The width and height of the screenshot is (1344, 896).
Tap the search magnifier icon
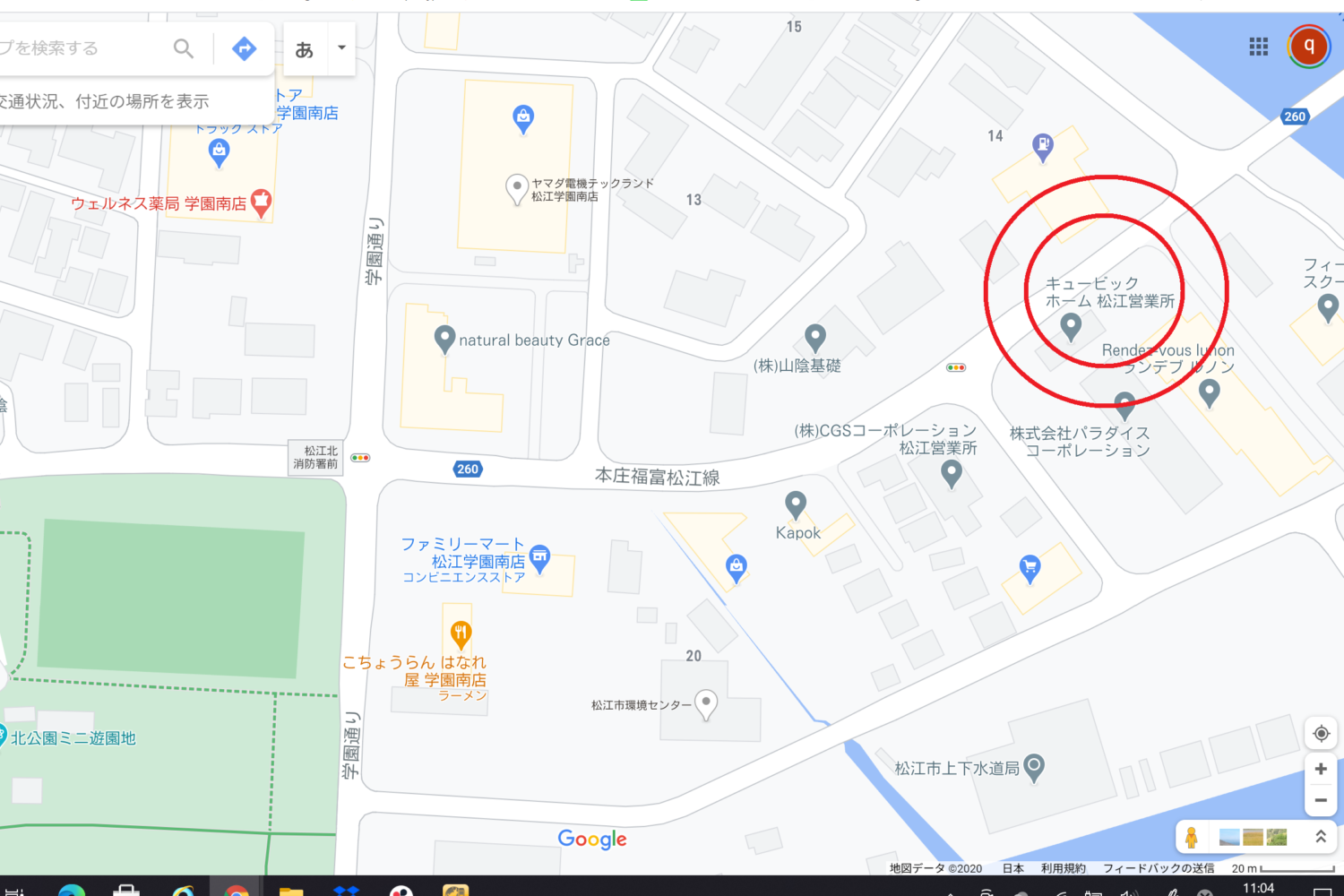tap(183, 48)
